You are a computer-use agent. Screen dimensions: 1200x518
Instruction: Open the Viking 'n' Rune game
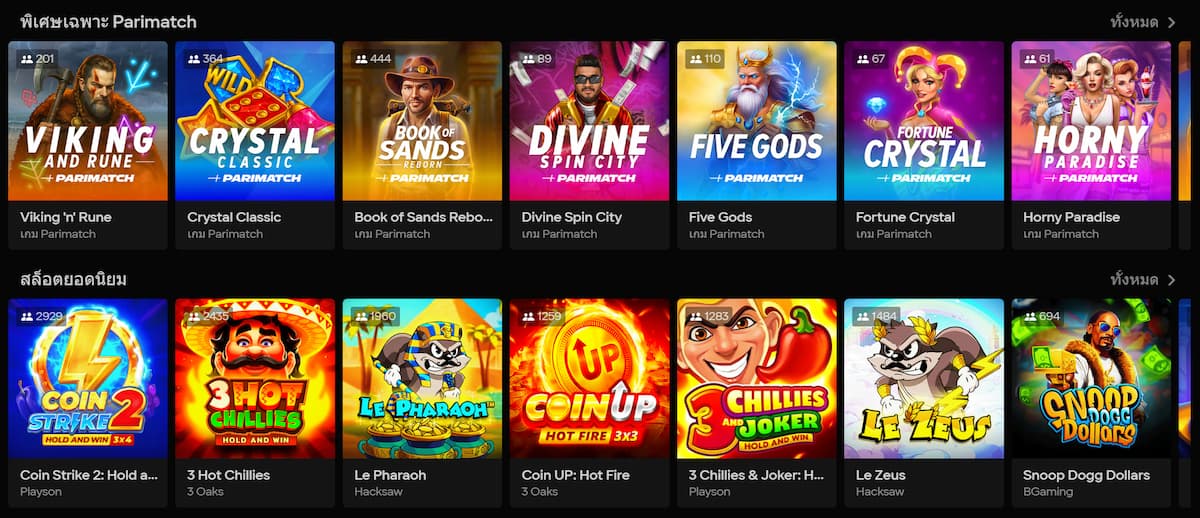(x=88, y=121)
